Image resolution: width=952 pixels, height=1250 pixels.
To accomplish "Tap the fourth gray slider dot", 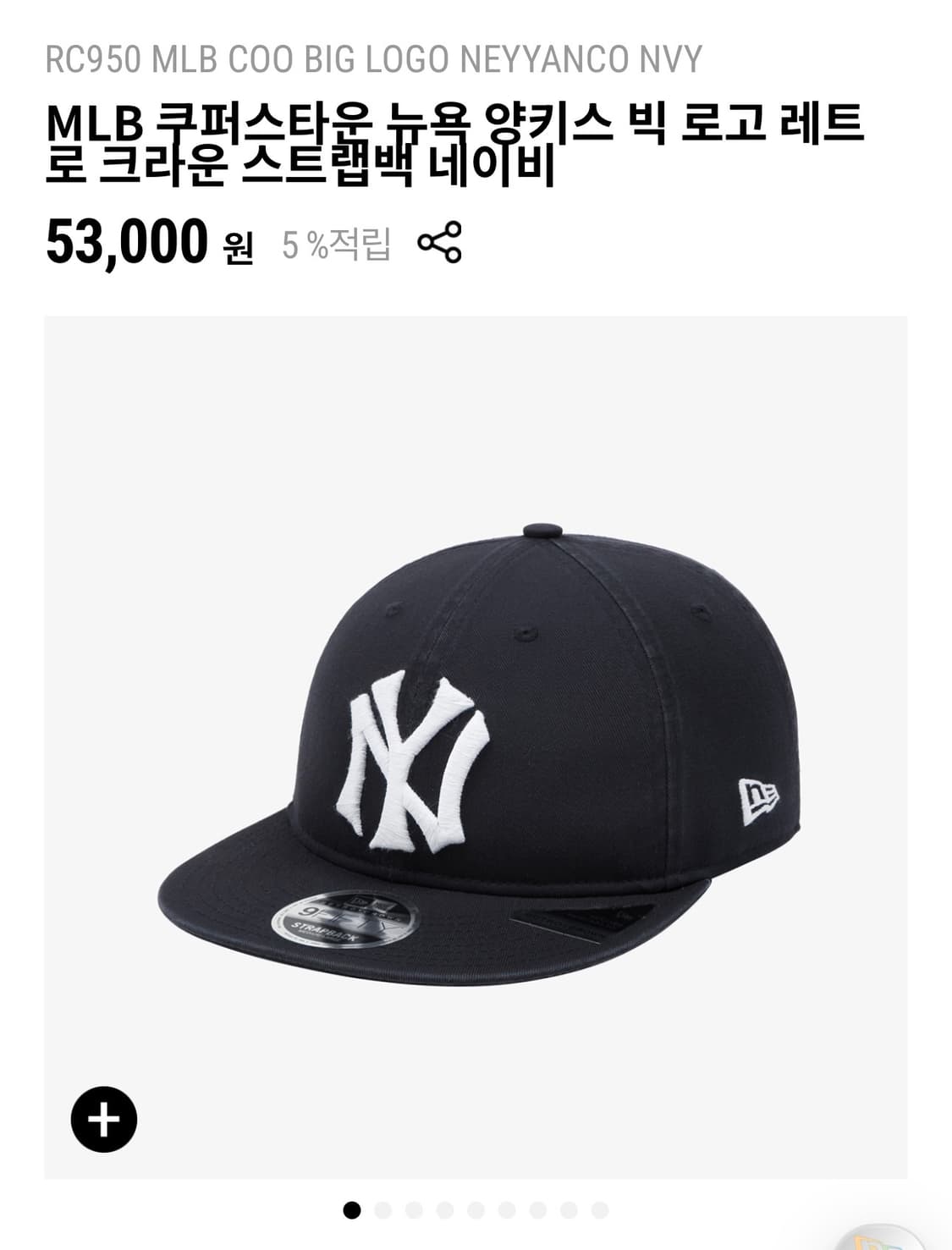I will click(444, 1210).
